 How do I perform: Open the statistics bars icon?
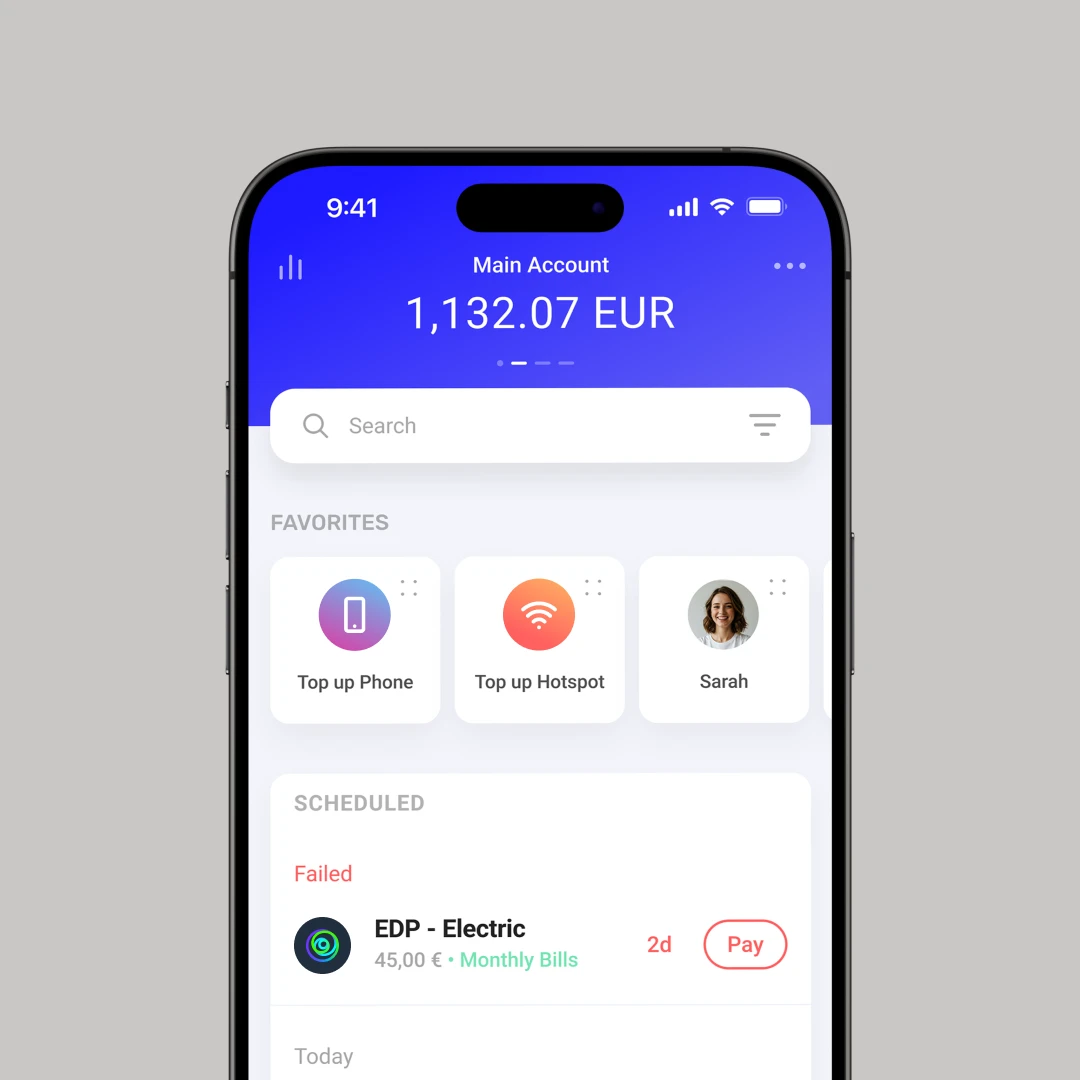[x=291, y=267]
